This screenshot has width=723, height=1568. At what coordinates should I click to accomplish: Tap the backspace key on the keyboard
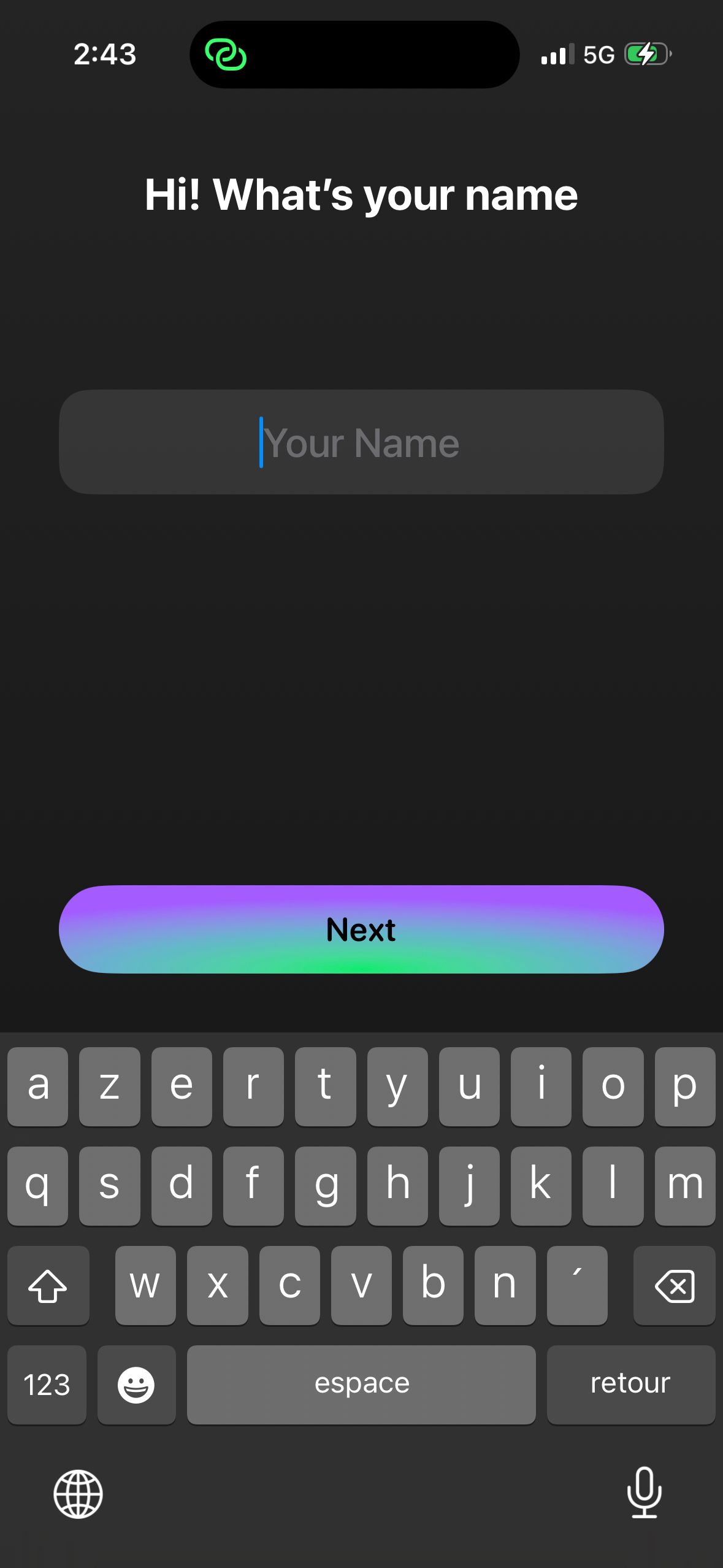pos(674,1285)
